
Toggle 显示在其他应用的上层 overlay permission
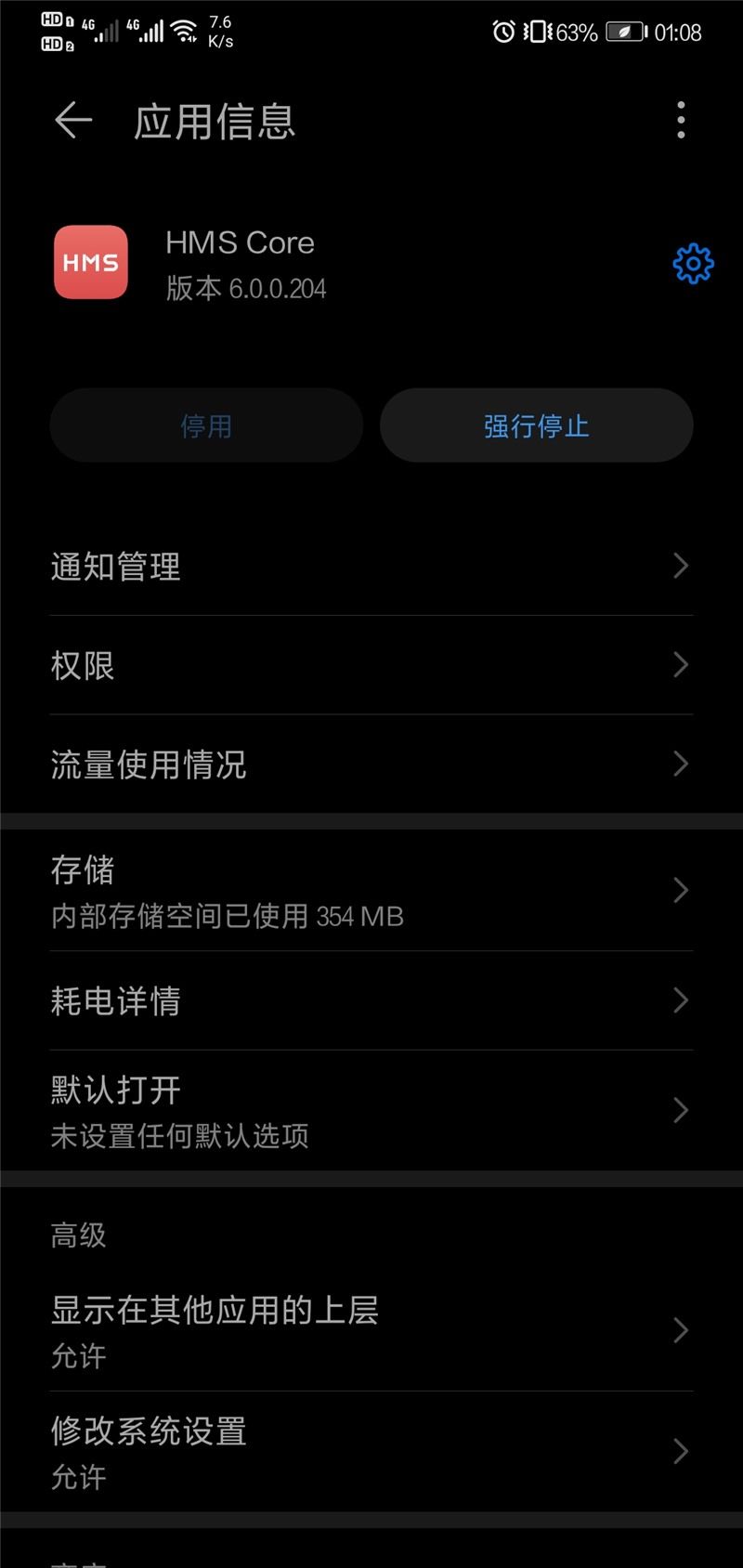(x=371, y=1330)
